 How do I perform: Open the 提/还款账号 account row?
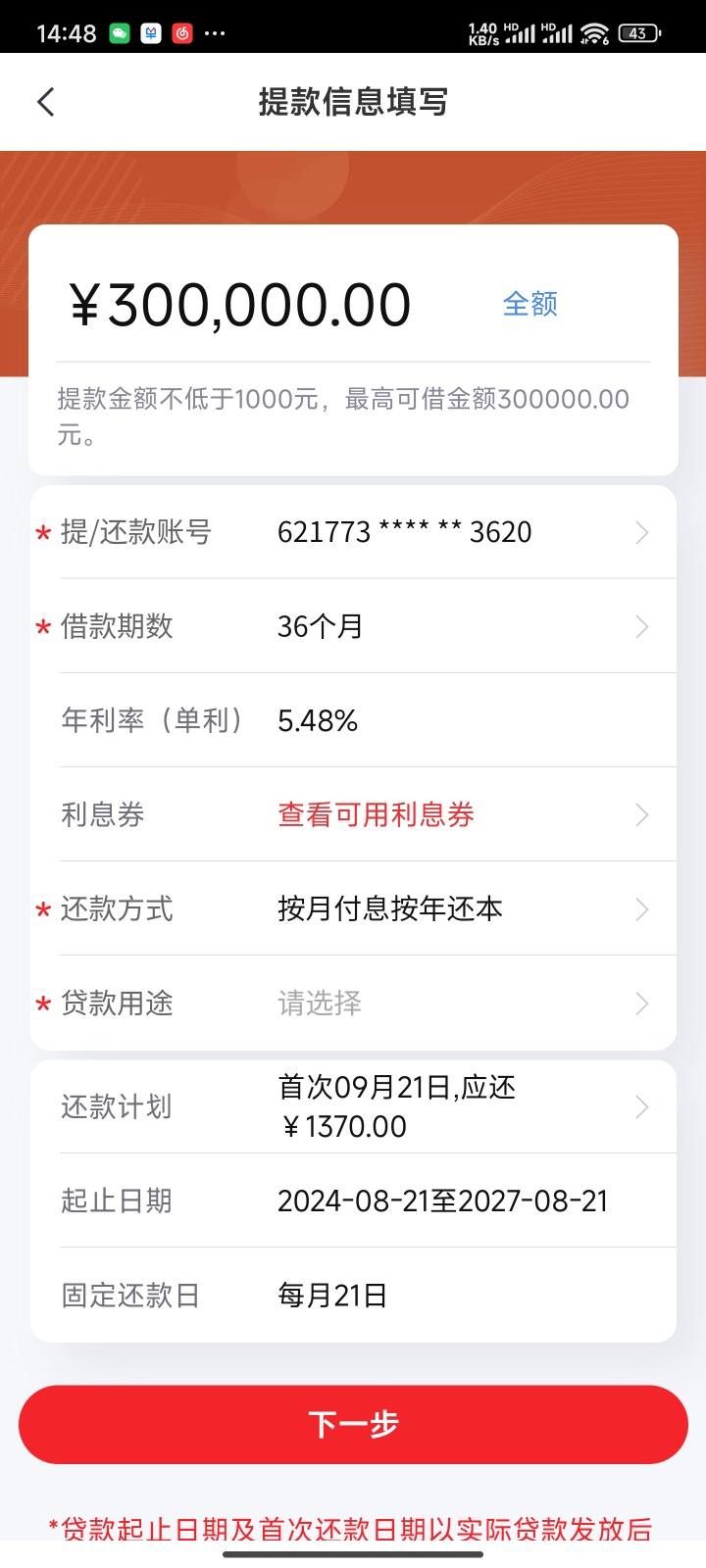click(x=353, y=532)
